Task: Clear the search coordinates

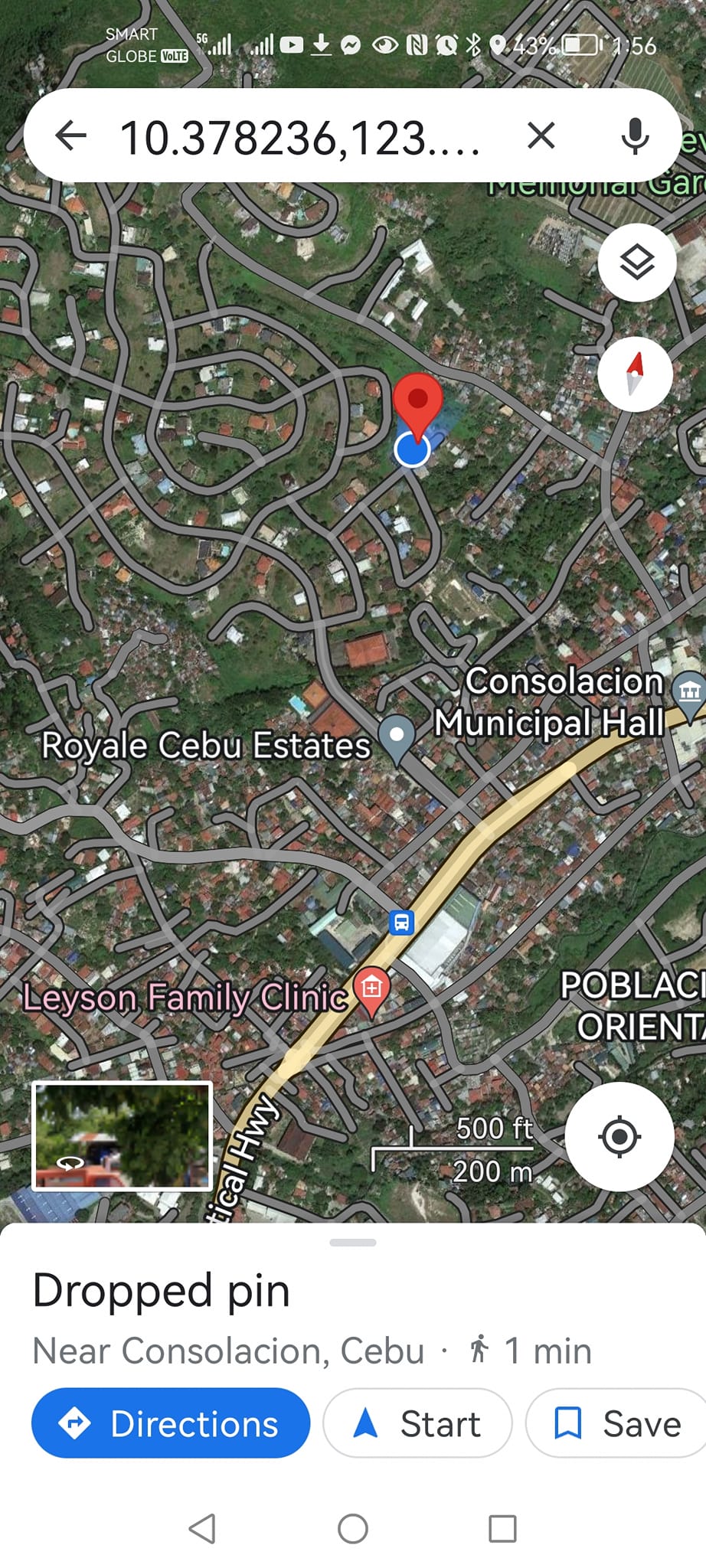Action: (541, 136)
